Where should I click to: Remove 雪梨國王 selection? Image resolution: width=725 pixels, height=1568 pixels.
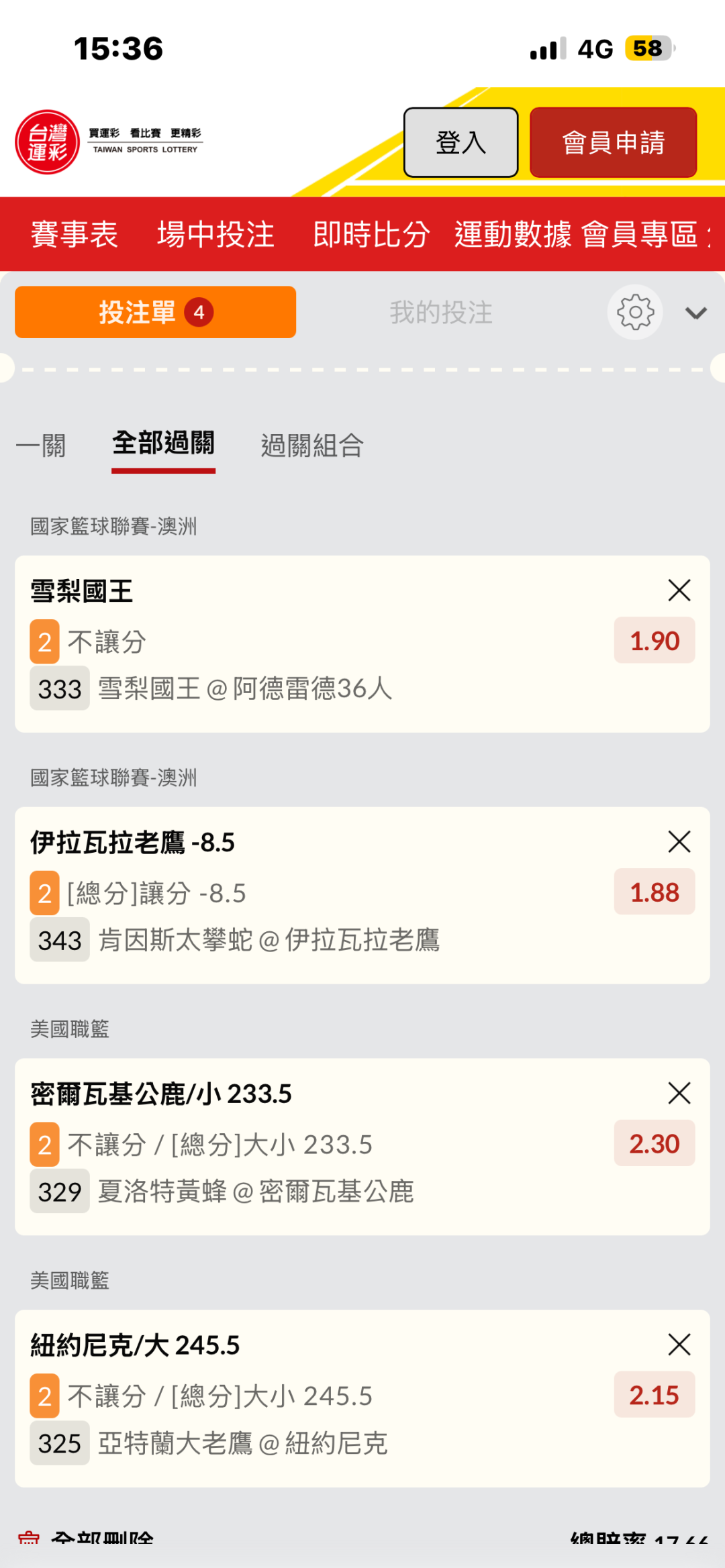[x=679, y=590]
